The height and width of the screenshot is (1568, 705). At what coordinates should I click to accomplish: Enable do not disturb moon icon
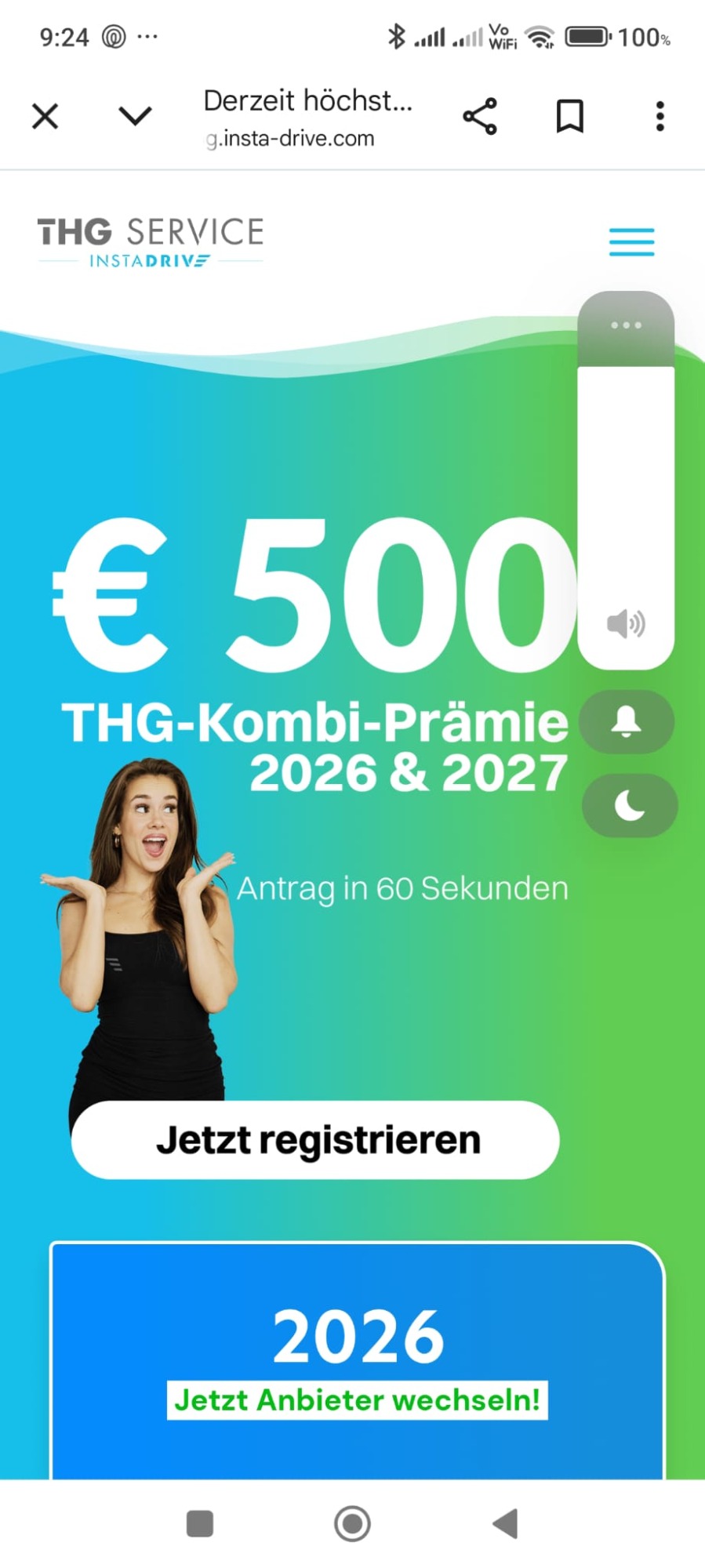coord(629,806)
